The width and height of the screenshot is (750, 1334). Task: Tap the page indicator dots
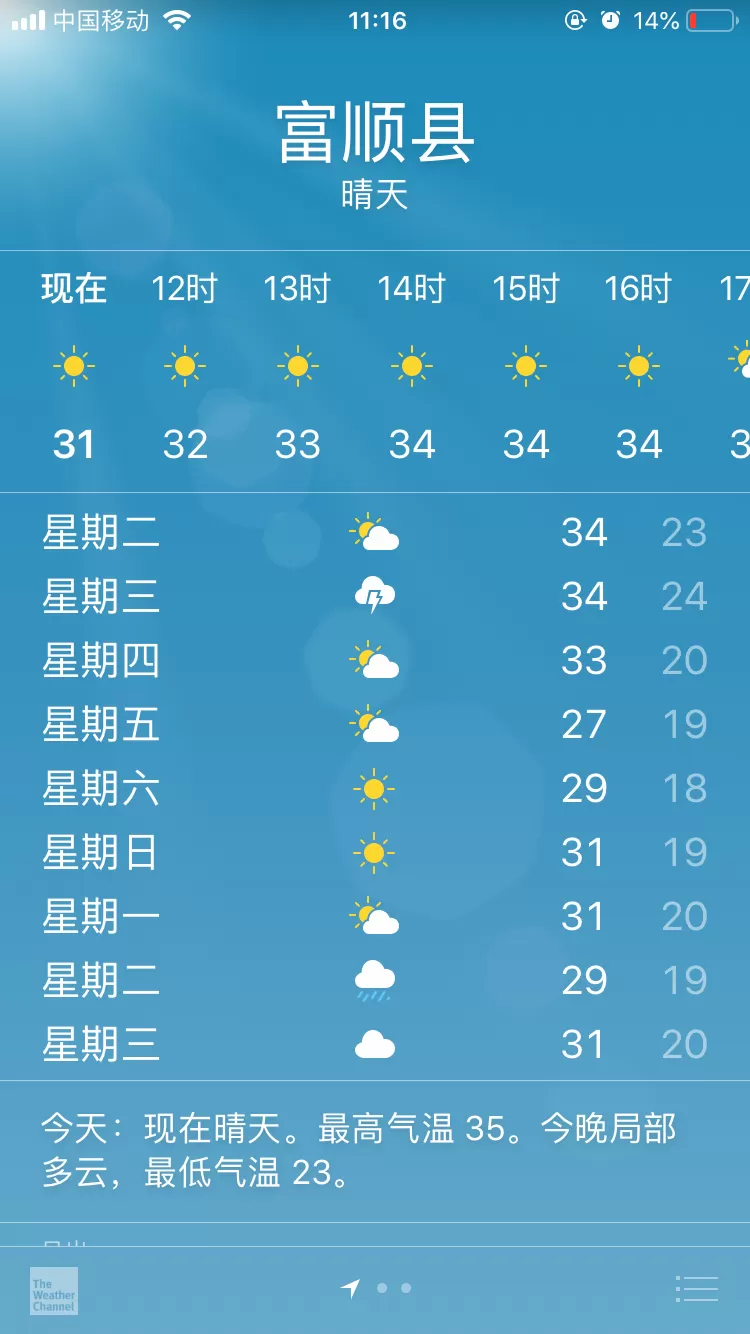pyautogui.click(x=393, y=1288)
